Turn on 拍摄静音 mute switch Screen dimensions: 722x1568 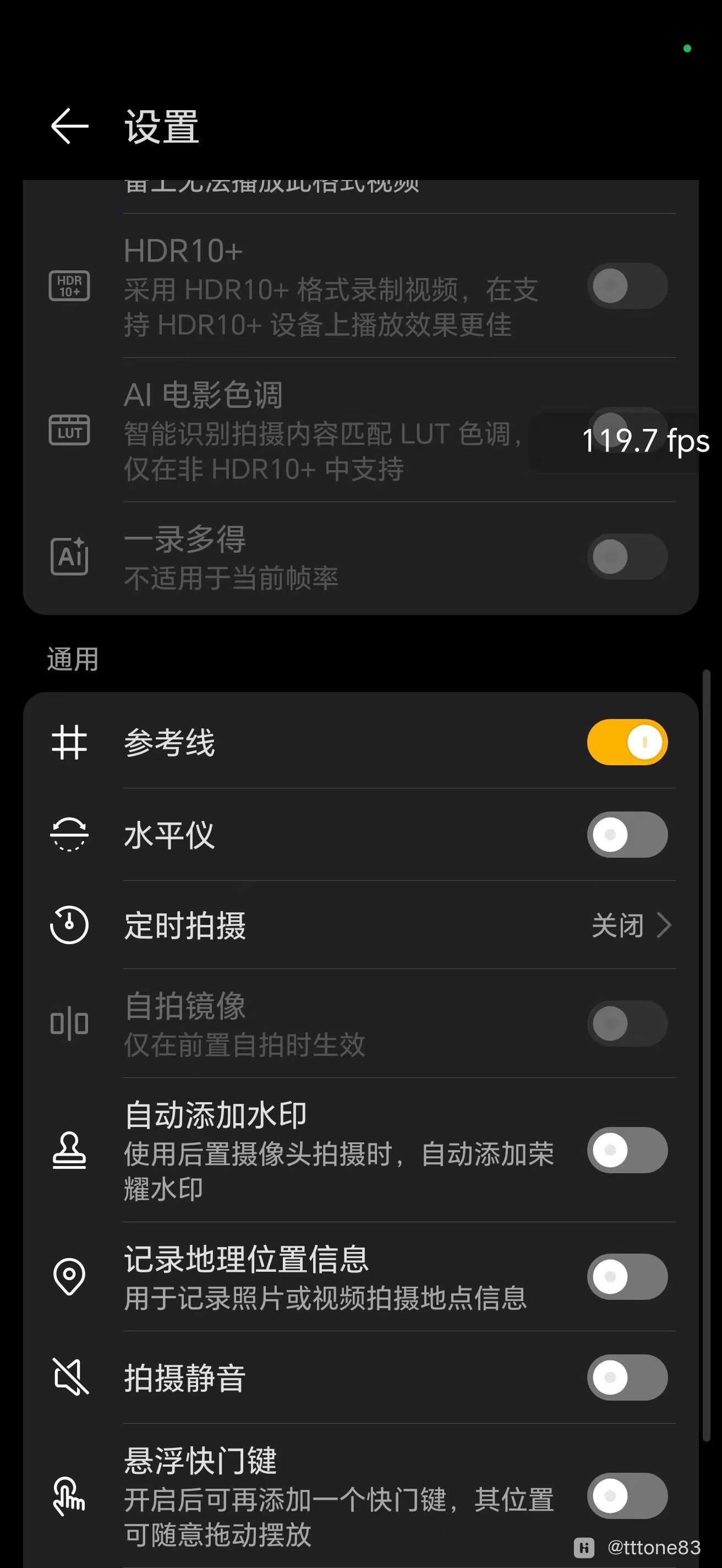[627, 1378]
